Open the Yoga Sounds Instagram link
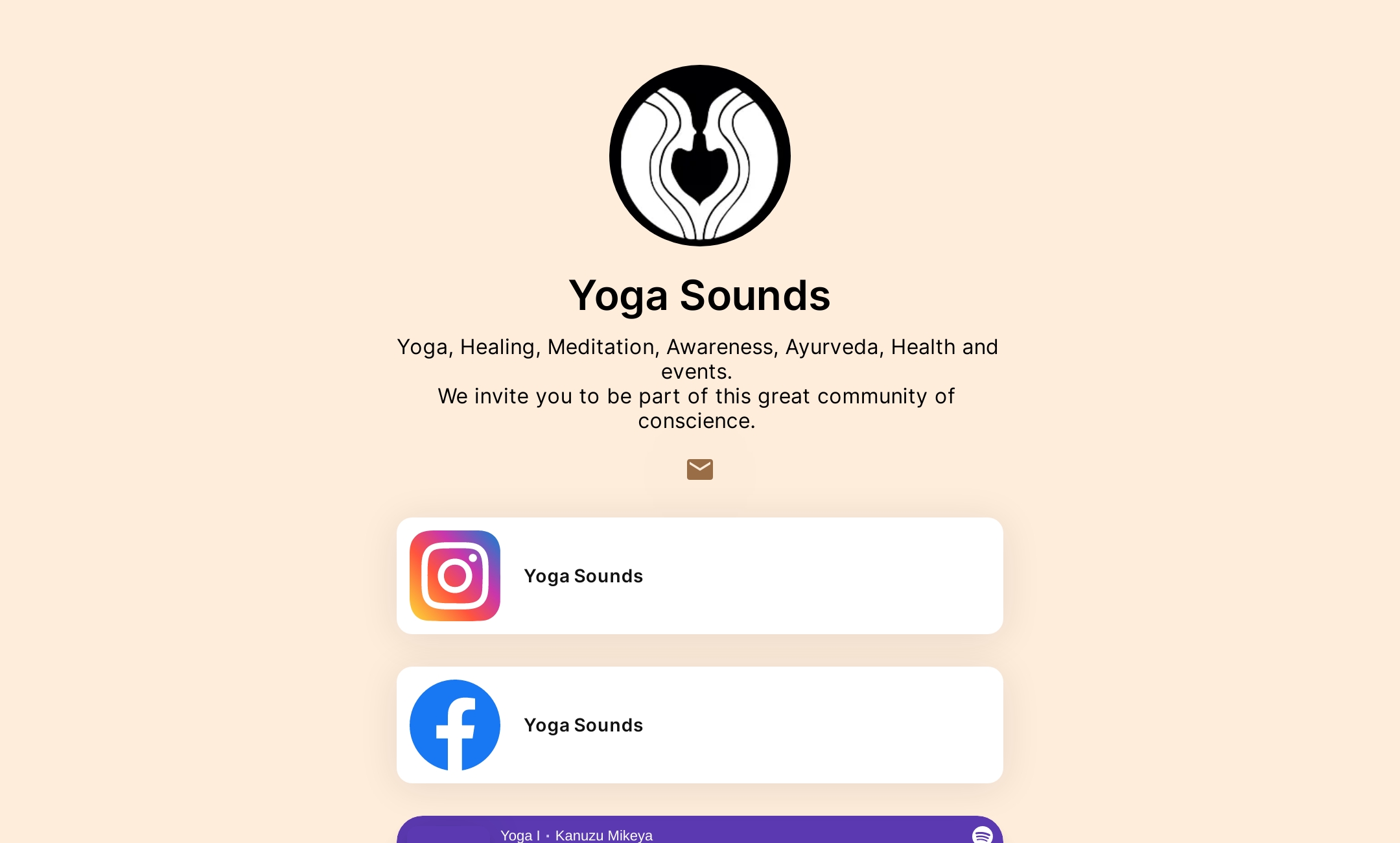 coord(699,576)
